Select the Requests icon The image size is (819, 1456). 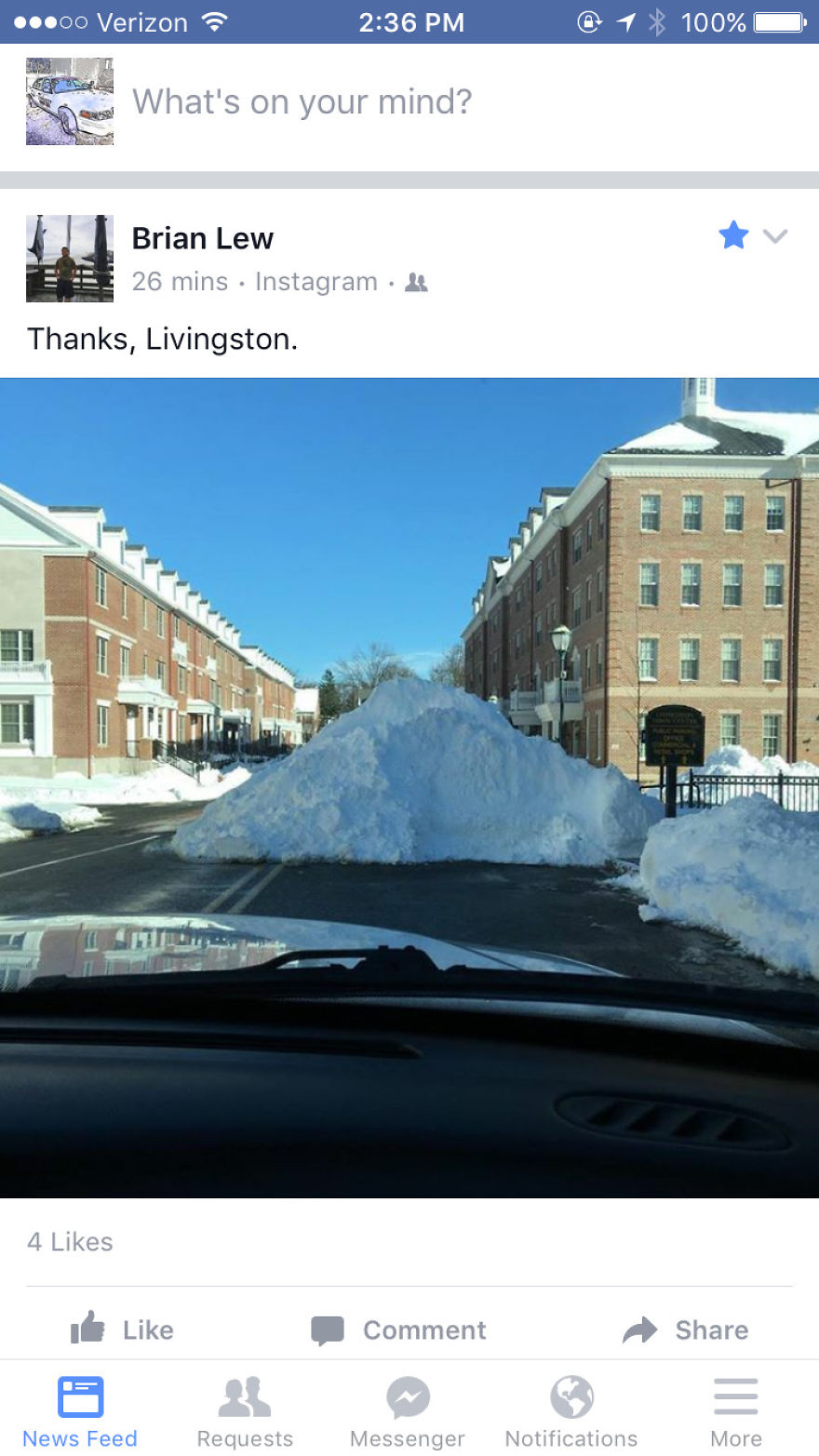pos(244,1396)
